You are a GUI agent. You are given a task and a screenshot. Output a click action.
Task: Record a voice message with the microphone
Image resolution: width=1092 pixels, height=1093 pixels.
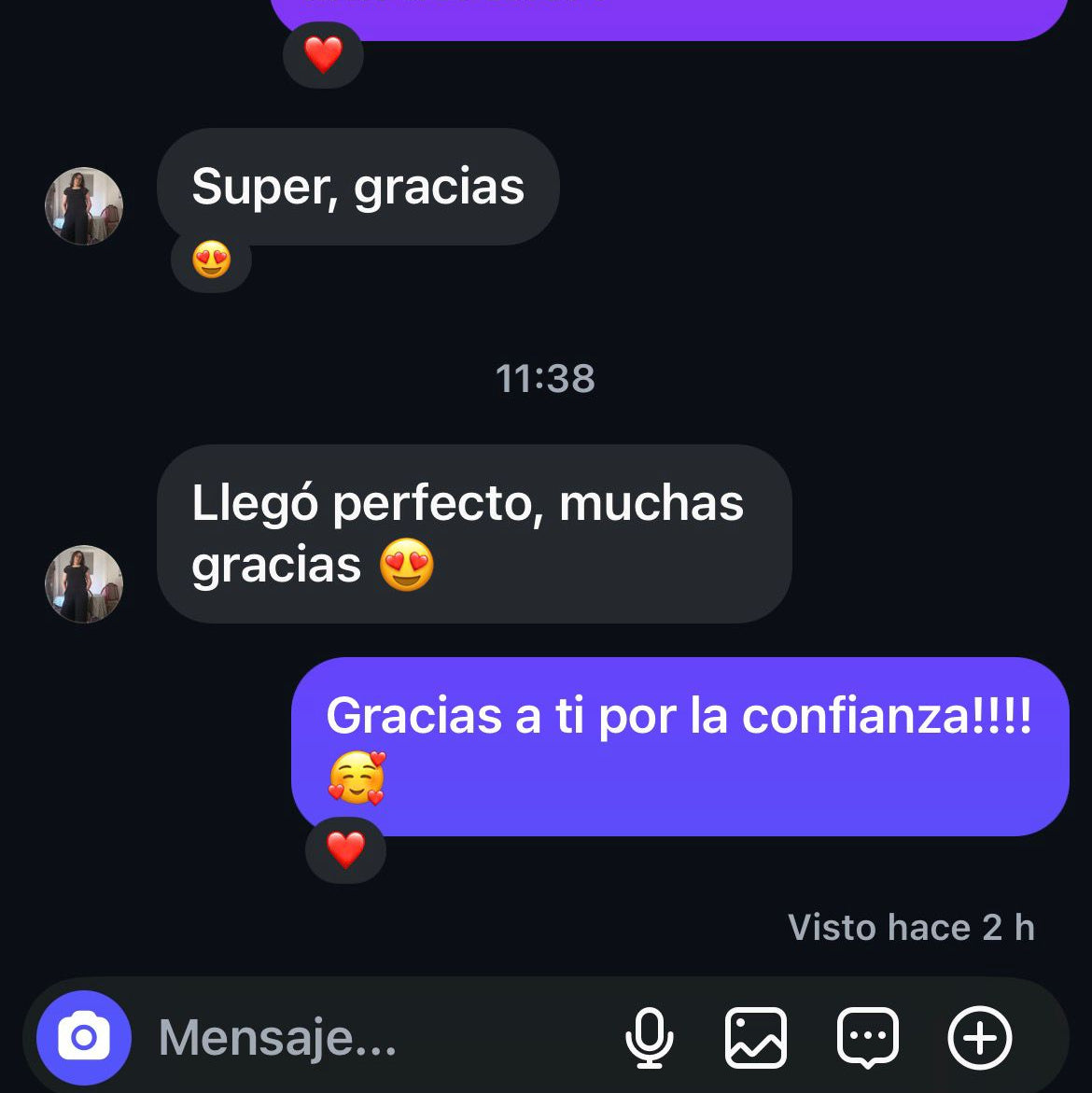pos(650,1037)
